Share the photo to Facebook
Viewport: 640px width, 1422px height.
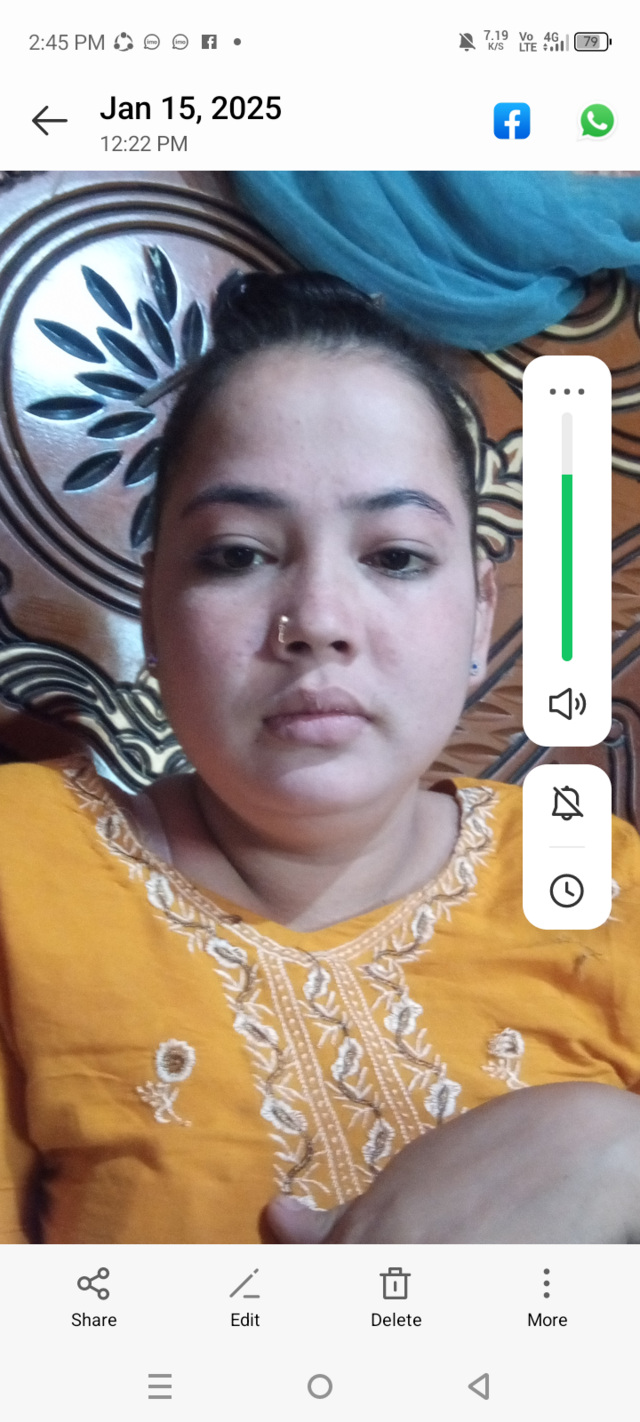[x=512, y=121]
